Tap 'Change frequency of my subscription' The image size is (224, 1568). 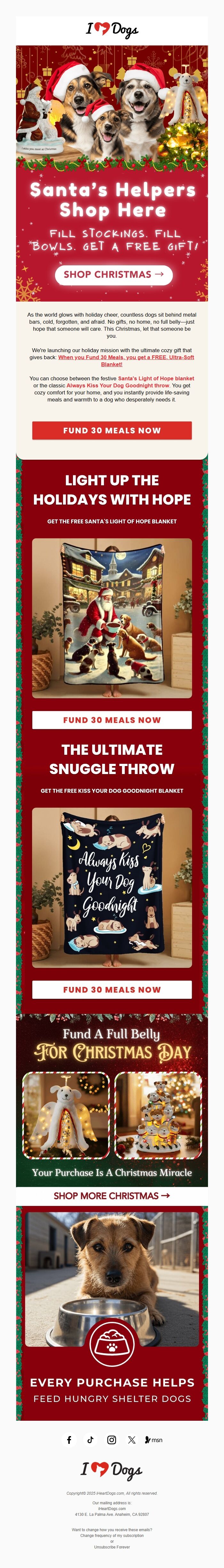point(112,1536)
